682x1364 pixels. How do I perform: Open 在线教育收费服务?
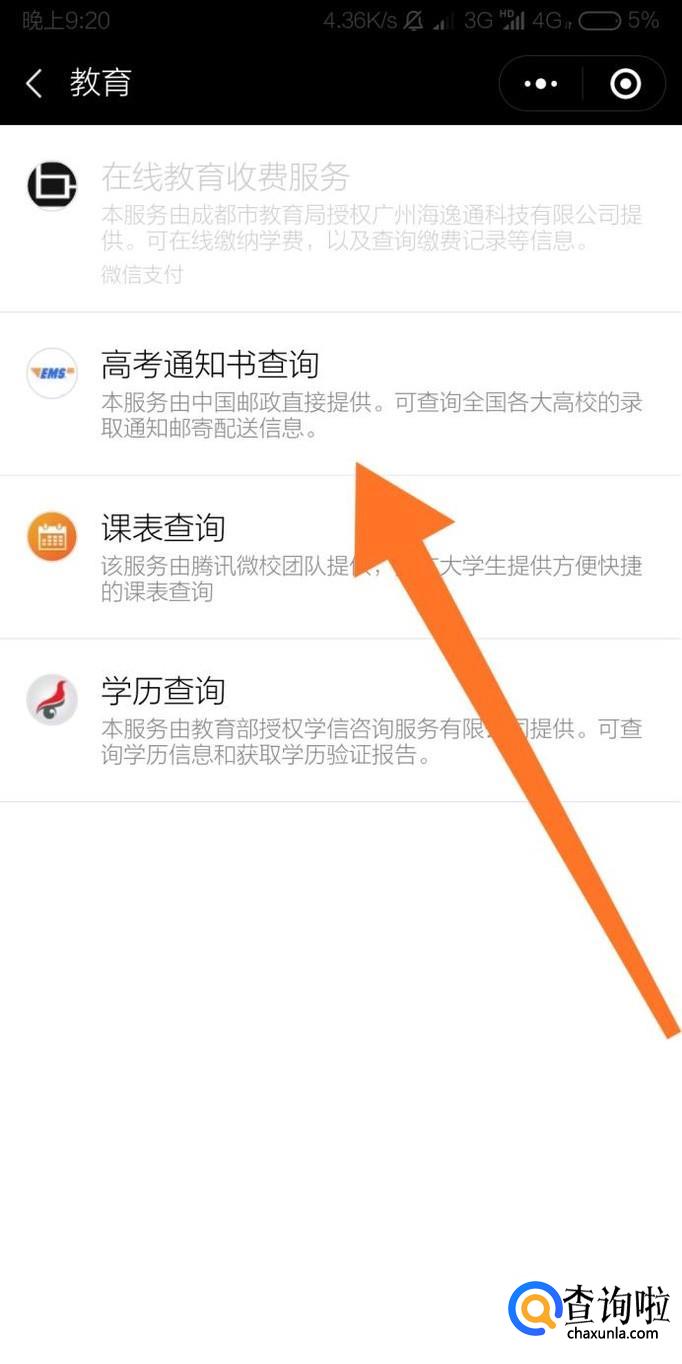coord(226,178)
